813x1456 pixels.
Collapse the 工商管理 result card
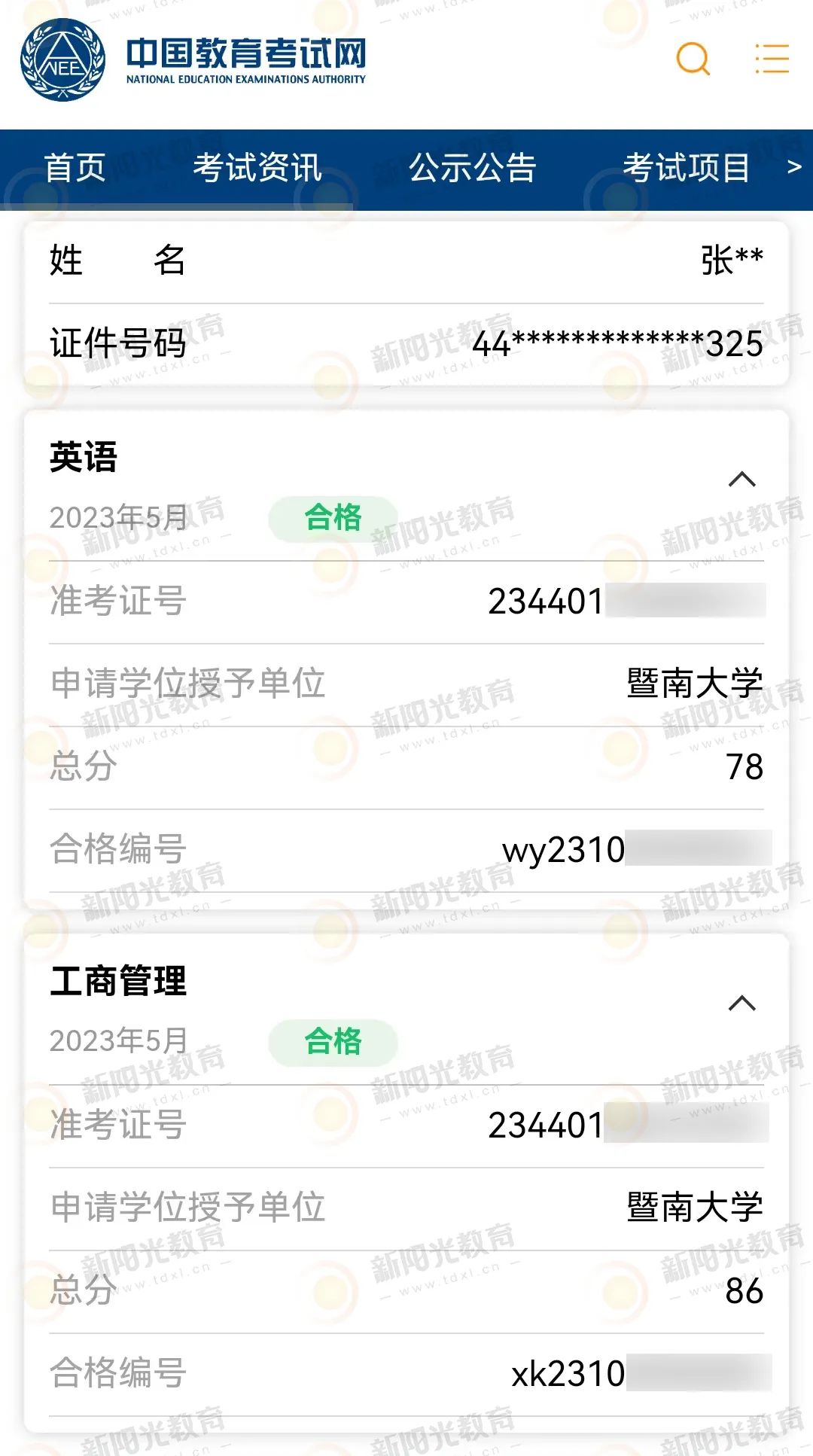(742, 1003)
